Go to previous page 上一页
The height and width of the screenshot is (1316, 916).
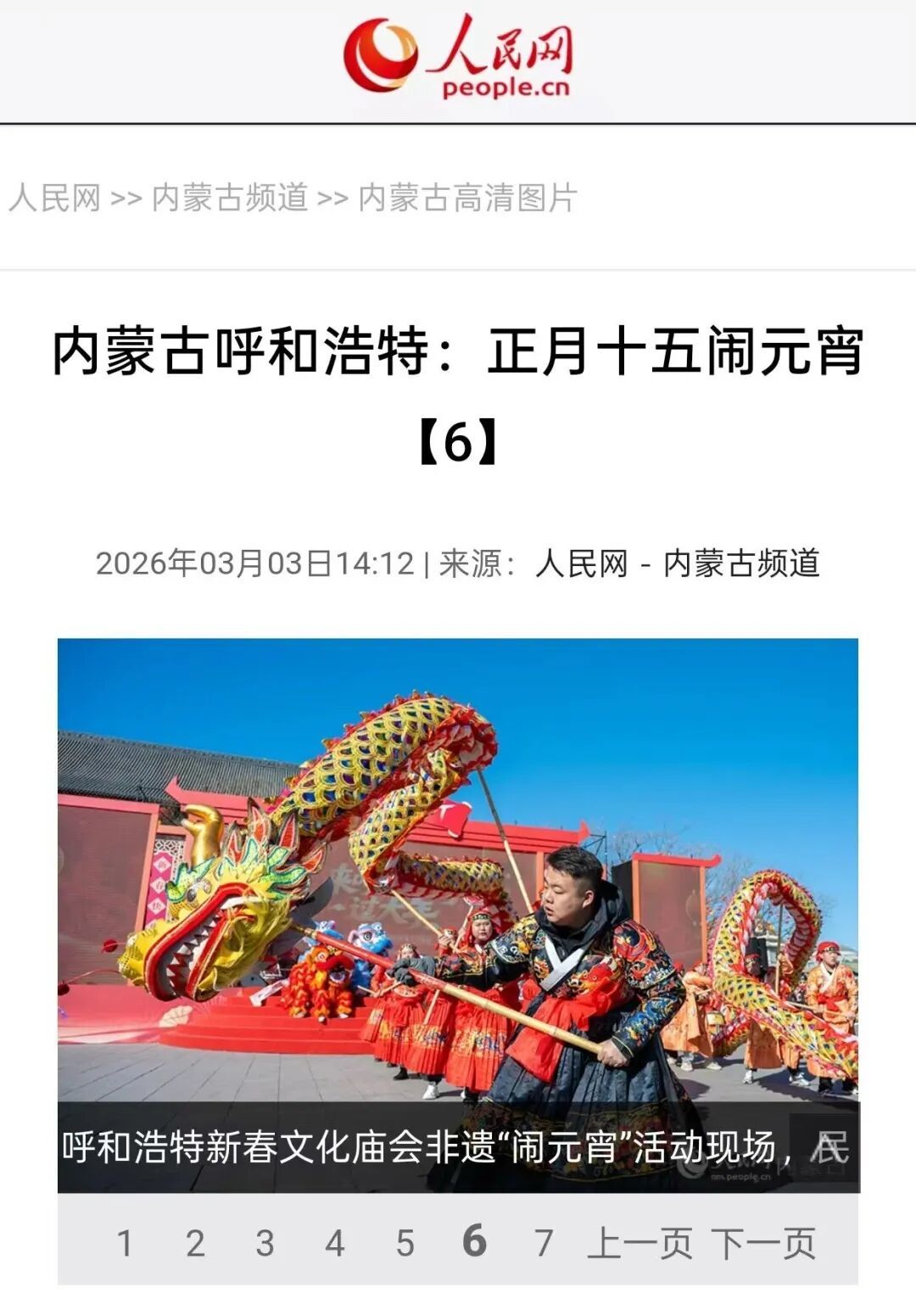pyautogui.click(x=640, y=1244)
